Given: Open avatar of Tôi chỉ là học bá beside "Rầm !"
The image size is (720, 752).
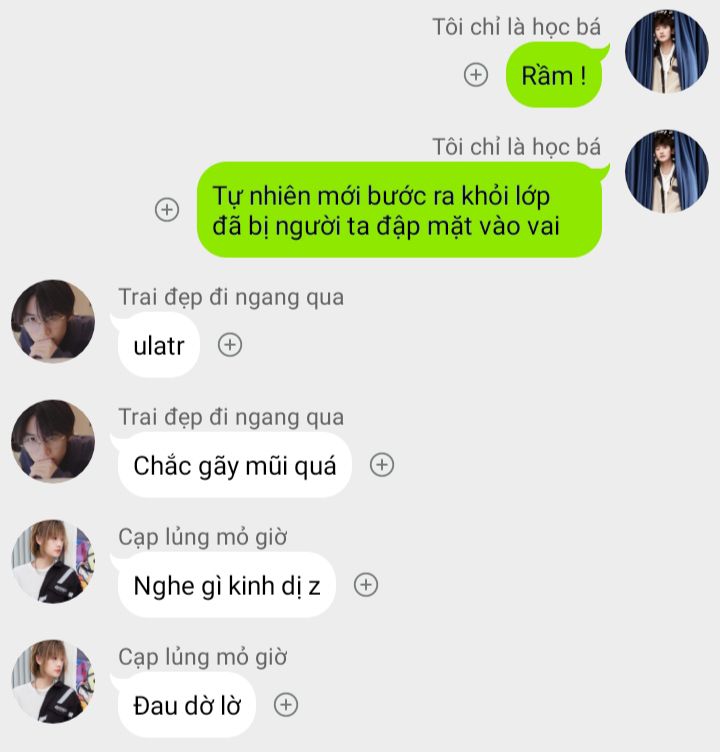Looking at the screenshot, I should [666, 51].
